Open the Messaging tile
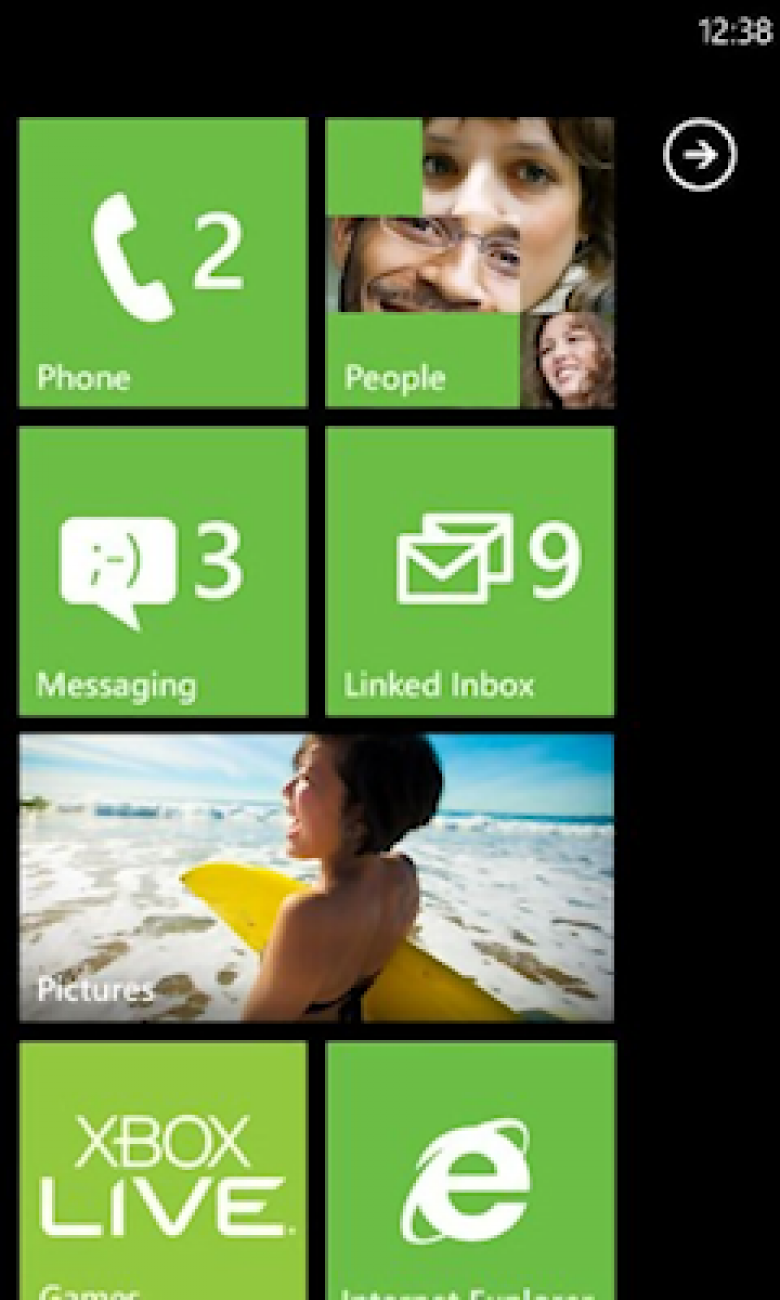This screenshot has height=1300, width=780. pos(163,571)
